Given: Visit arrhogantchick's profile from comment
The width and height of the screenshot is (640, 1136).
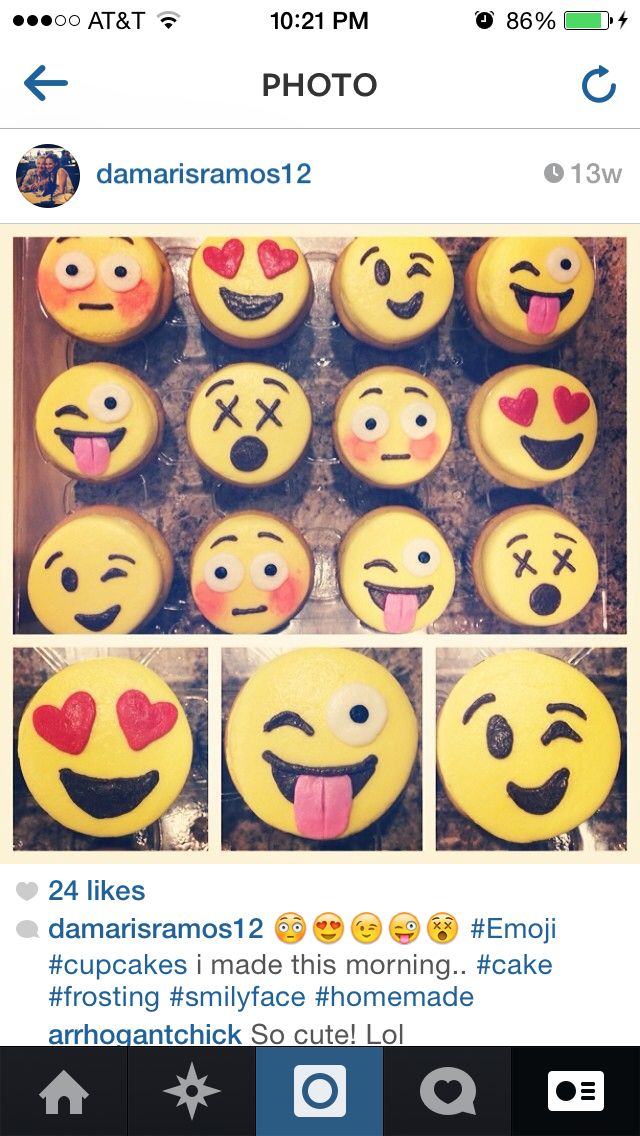Looking at the screenshot, I should point(145,1034).
